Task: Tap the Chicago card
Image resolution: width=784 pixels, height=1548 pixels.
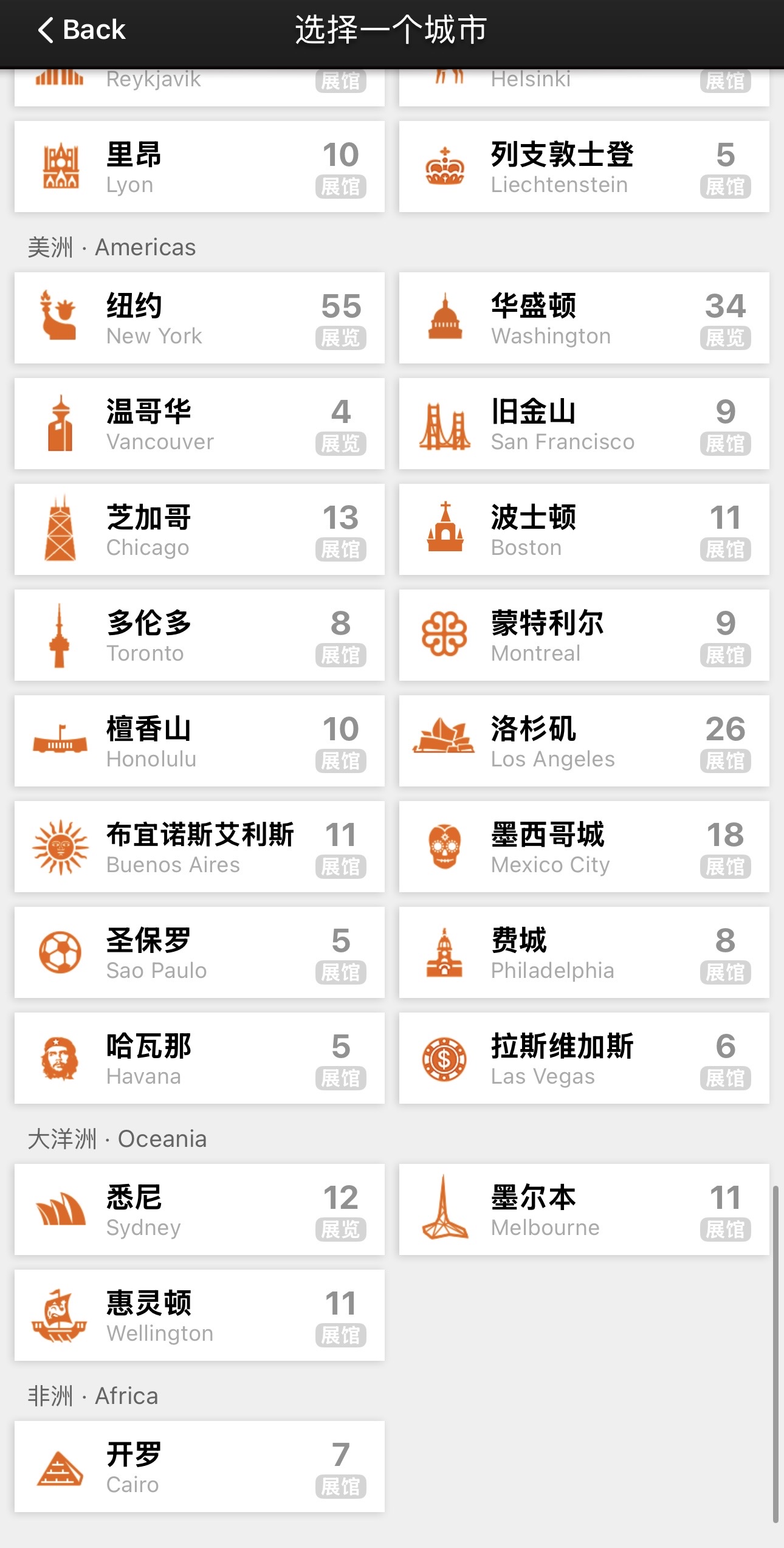Action: (x=199, y=529)
